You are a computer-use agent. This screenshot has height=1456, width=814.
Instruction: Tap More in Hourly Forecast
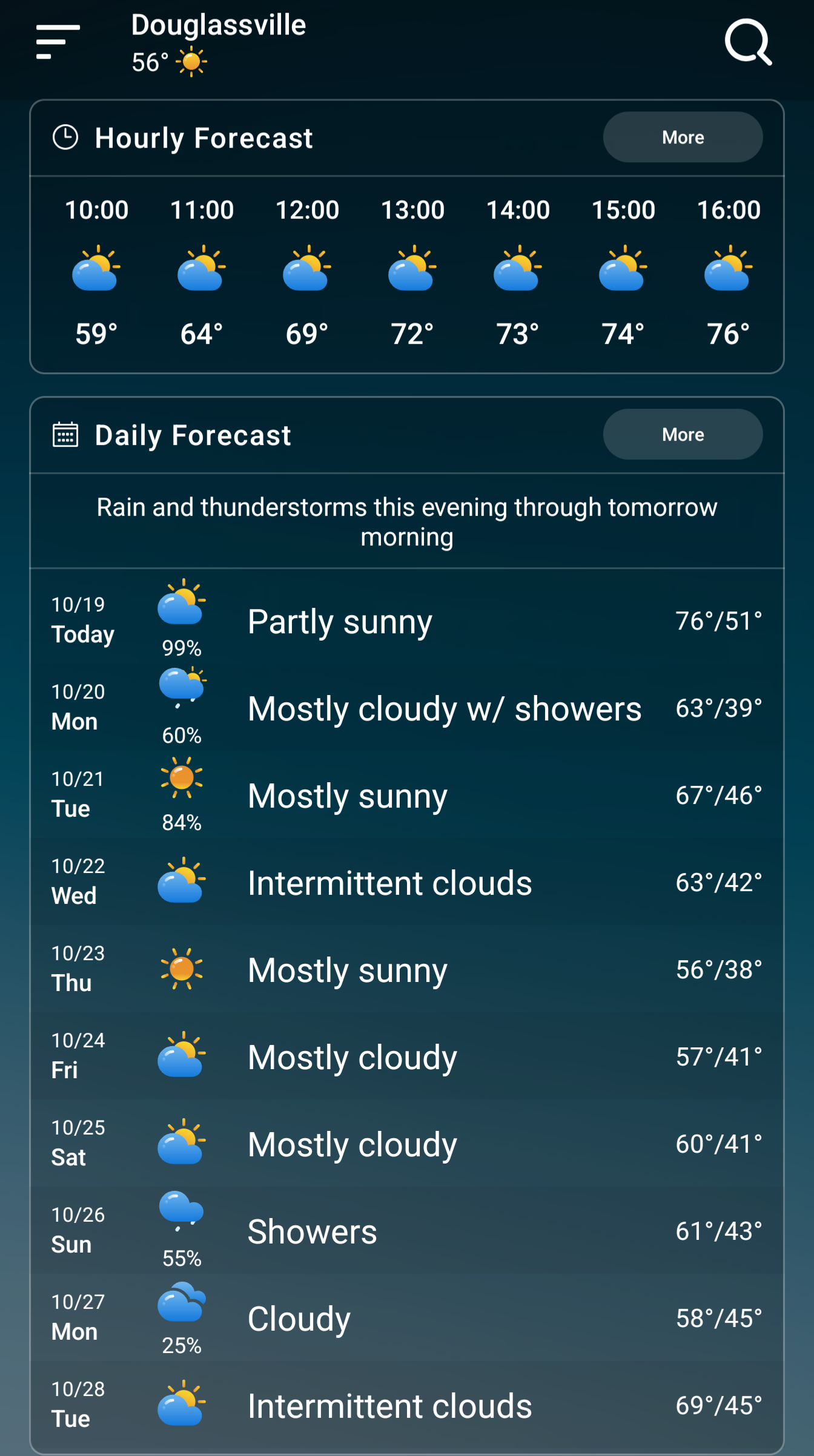click(683, 137)
